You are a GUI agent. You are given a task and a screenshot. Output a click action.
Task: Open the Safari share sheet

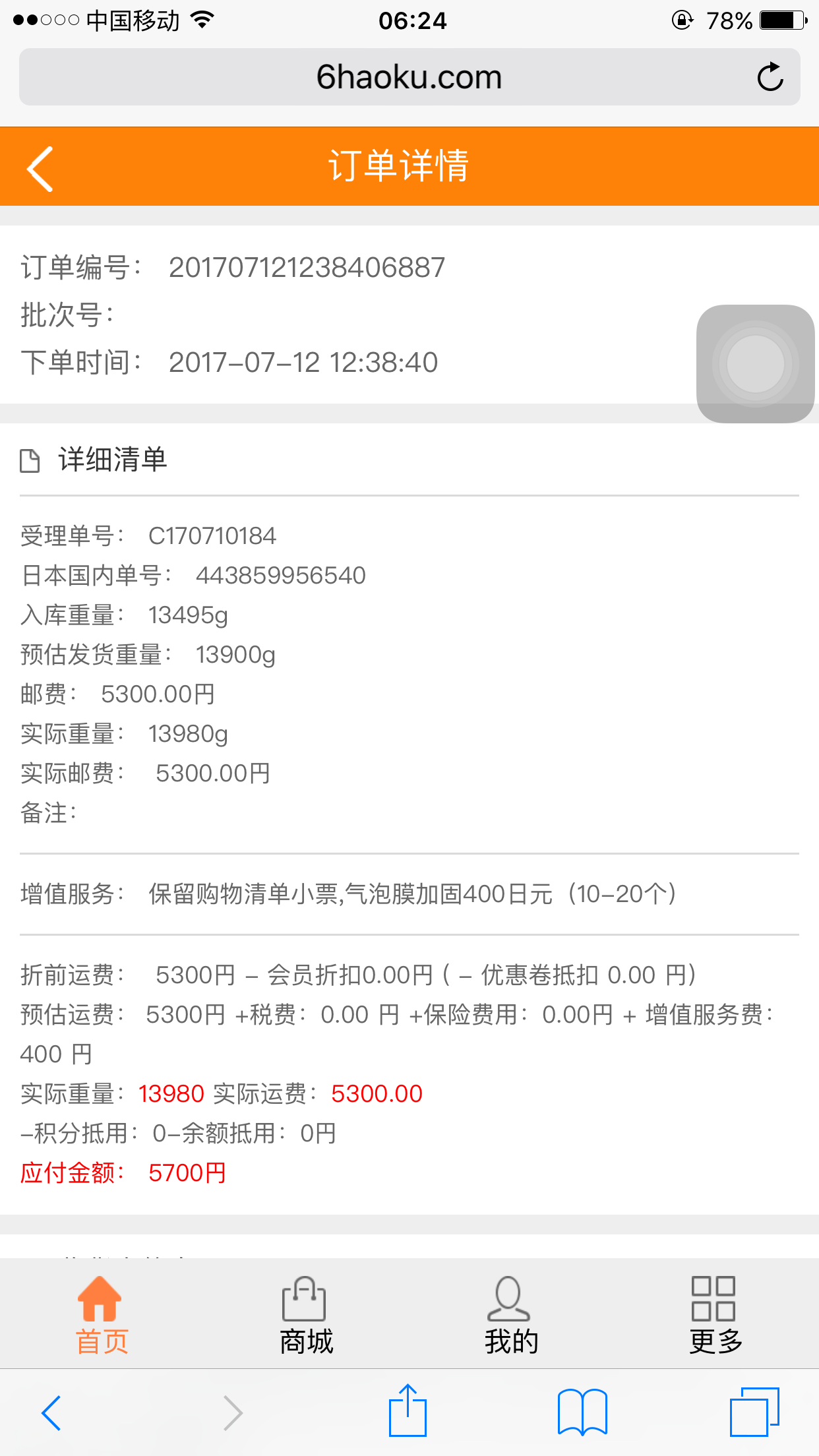[x=408, y=1410]
